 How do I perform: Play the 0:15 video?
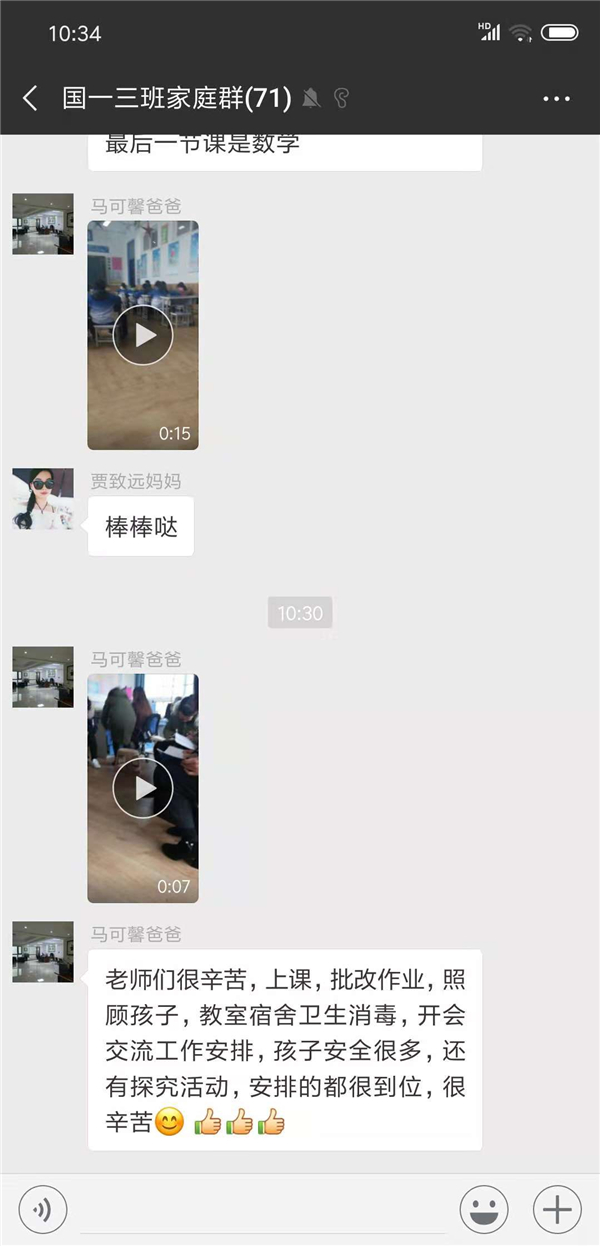click(143, 335)
